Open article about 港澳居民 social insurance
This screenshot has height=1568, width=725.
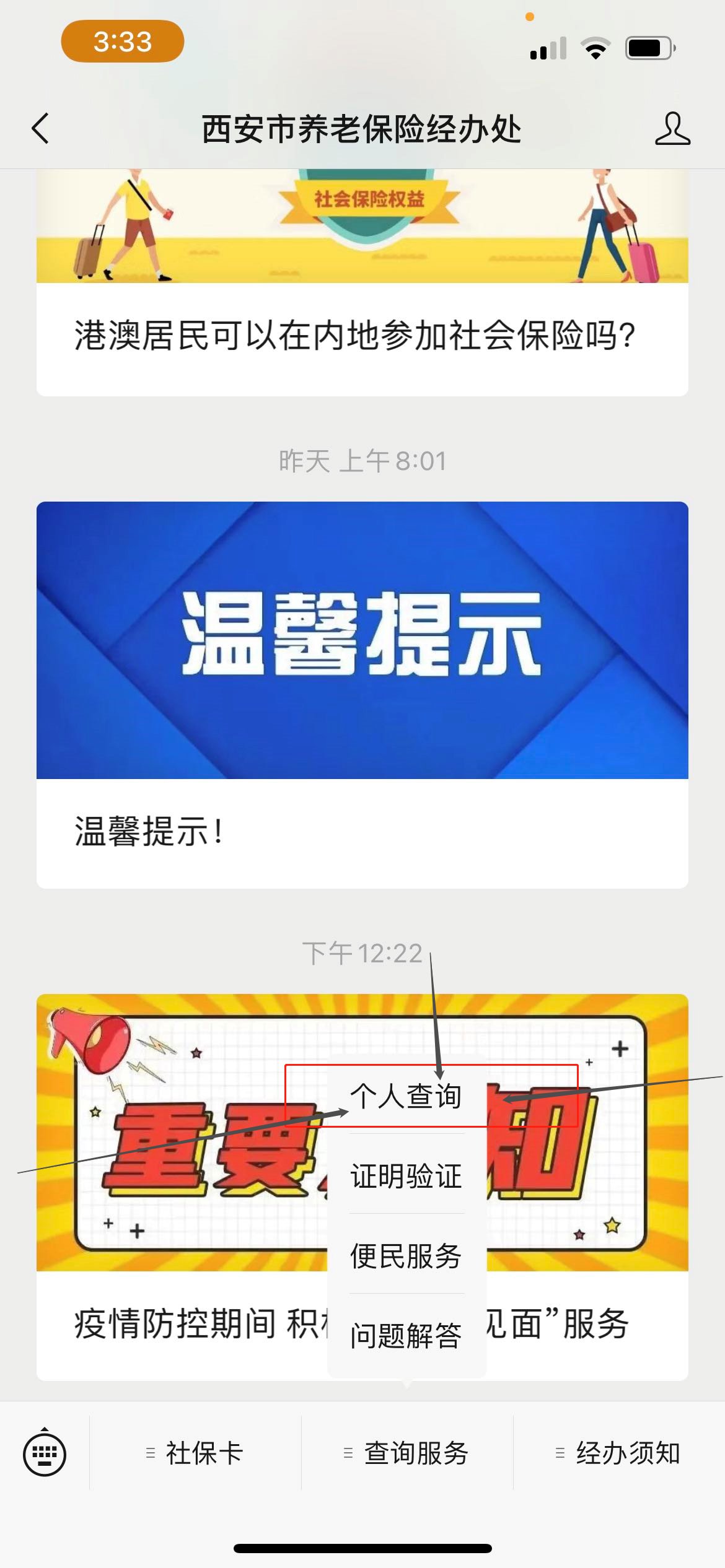pos(362,336)
